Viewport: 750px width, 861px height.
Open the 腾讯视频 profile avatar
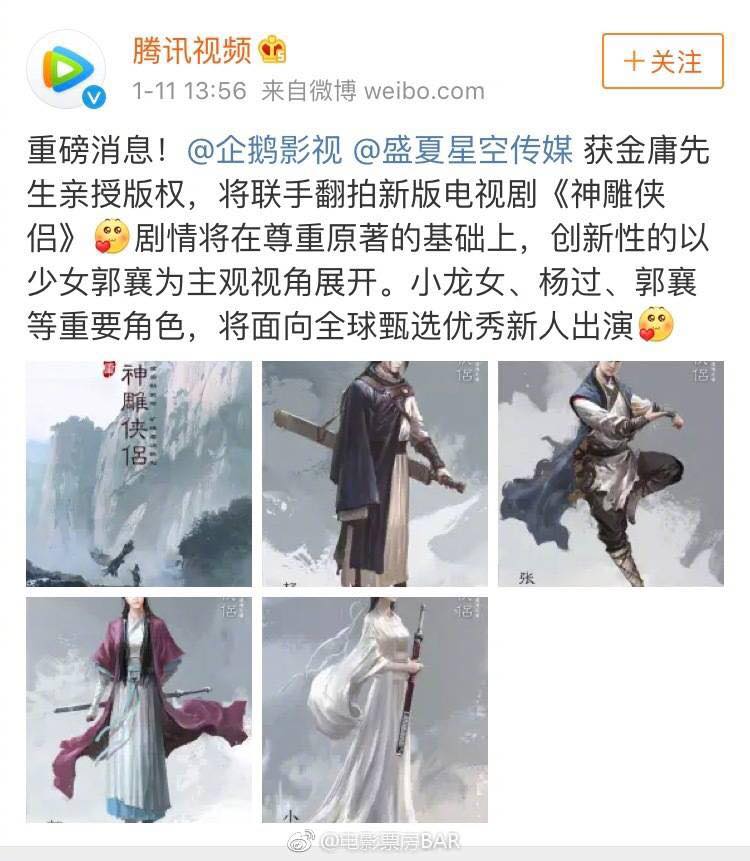coord(67,68)
